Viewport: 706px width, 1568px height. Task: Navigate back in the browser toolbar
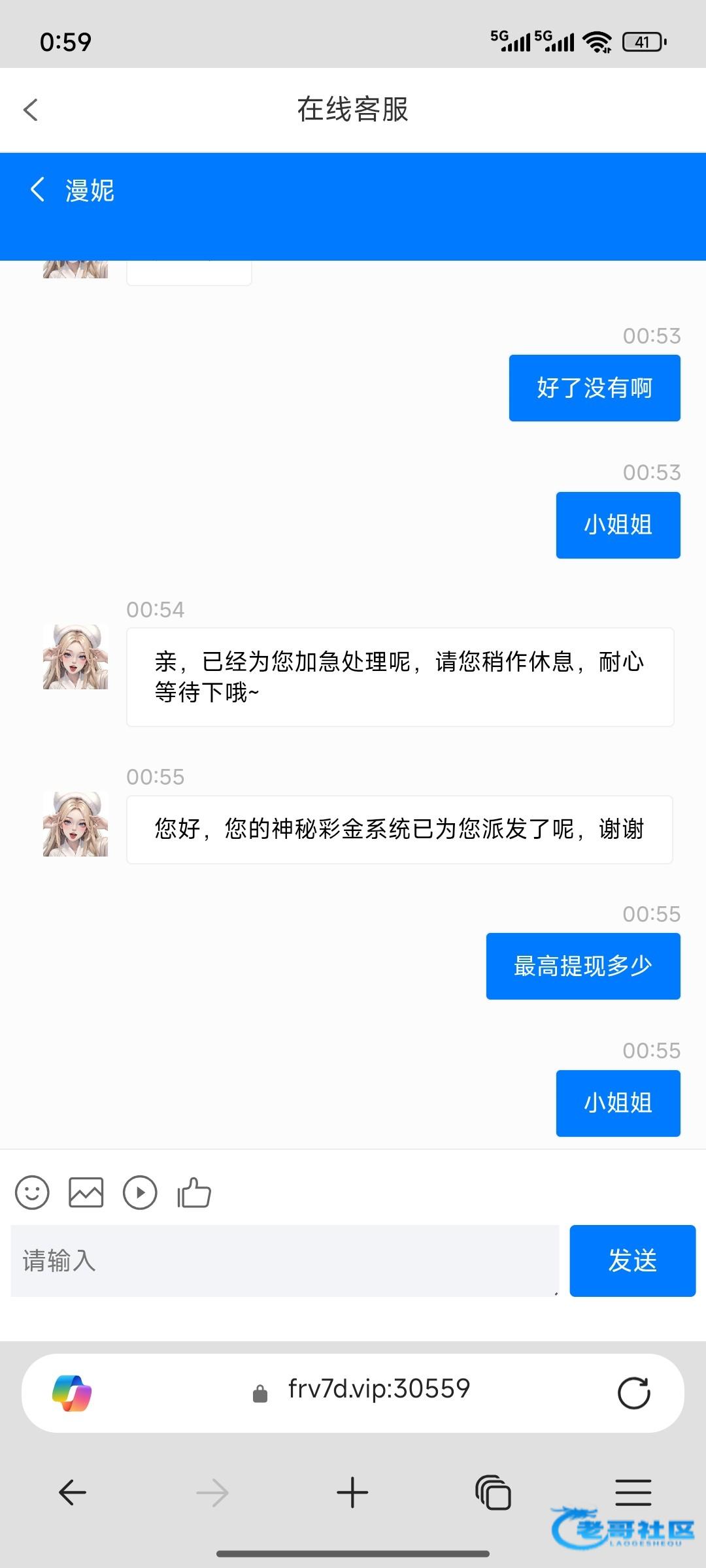(x=73, y=1492)
